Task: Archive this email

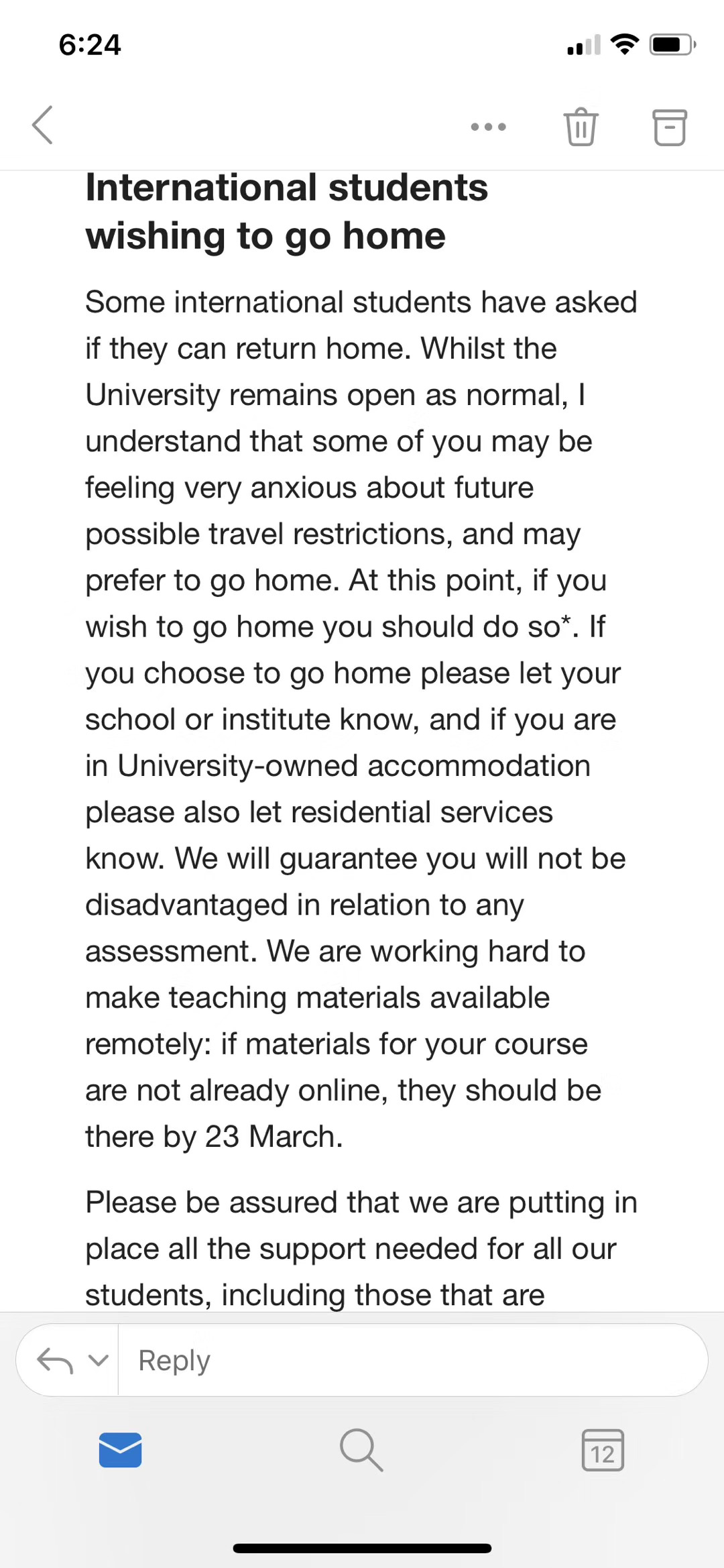Action: click(x=669, y=127)
